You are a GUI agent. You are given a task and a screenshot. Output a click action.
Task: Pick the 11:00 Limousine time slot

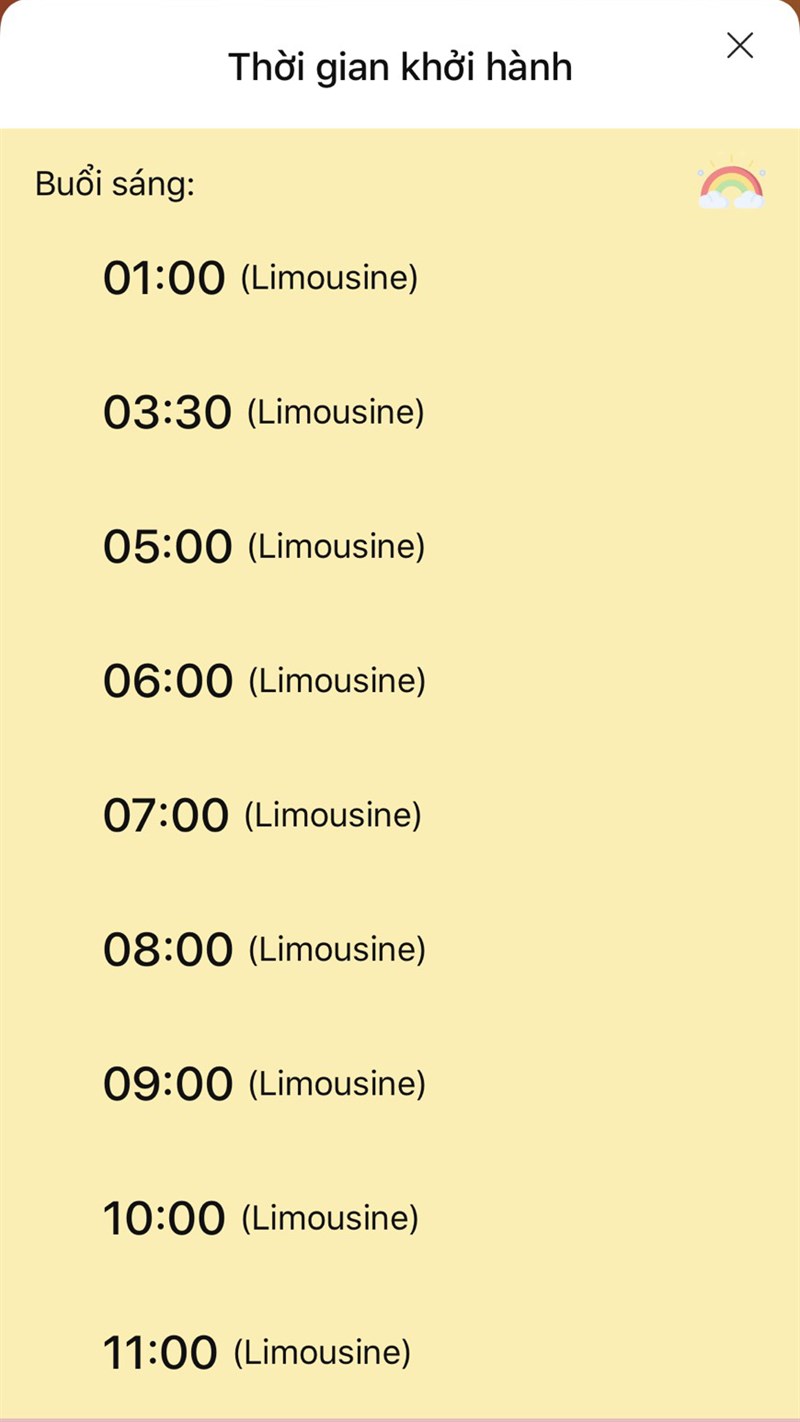(256, 1353)
